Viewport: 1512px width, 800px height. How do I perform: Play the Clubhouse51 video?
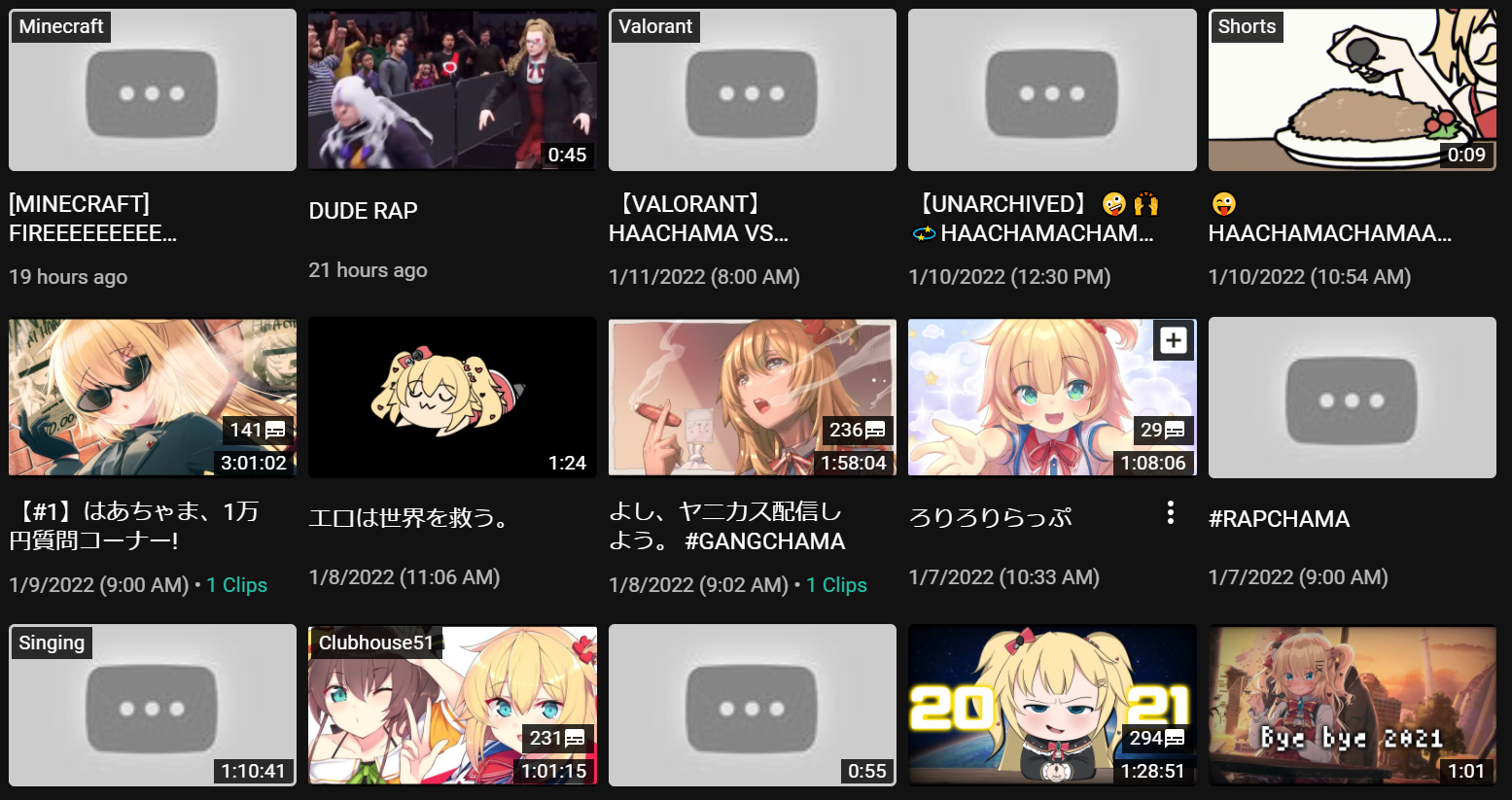(x=452, y=706)
